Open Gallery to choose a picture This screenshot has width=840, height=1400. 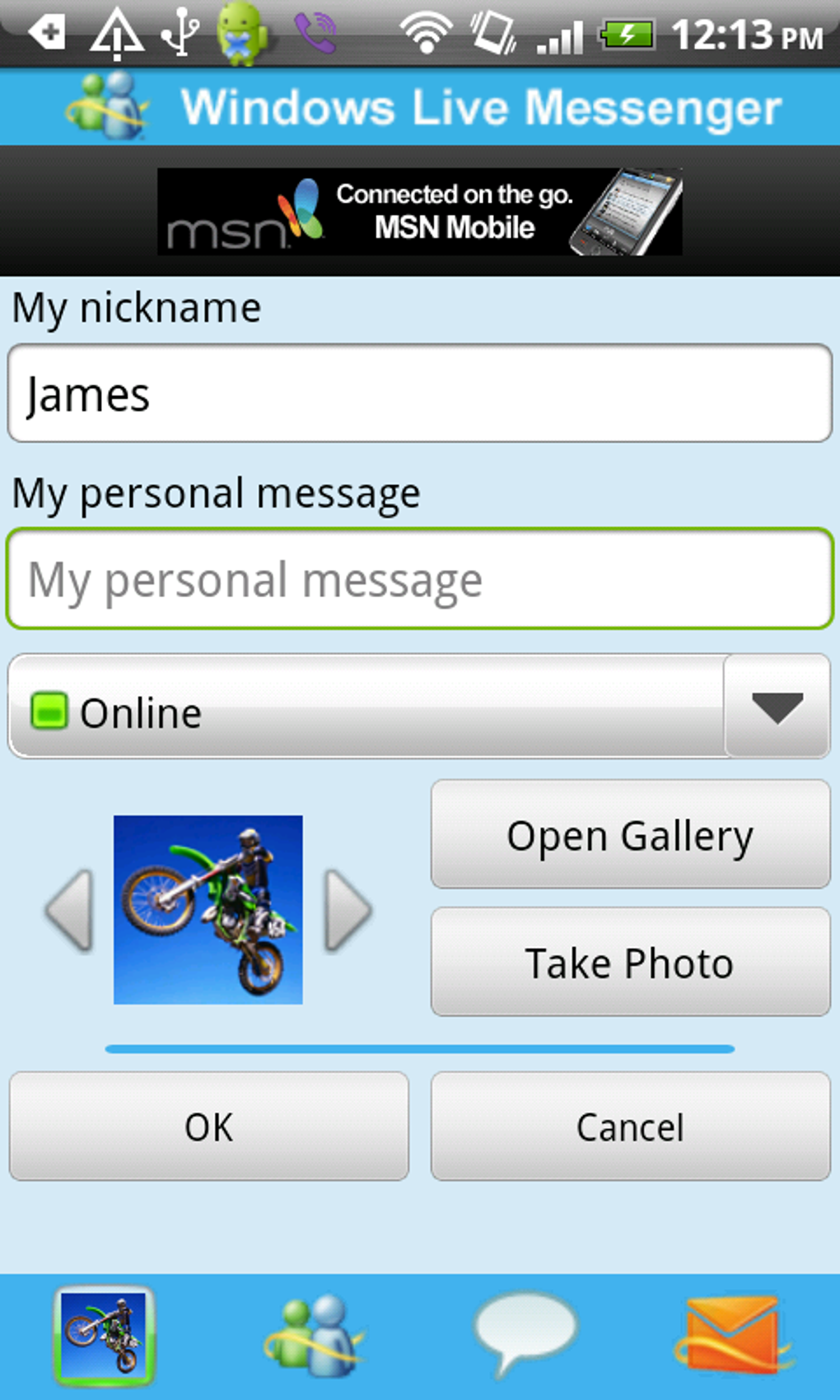(x=630, y=835)
